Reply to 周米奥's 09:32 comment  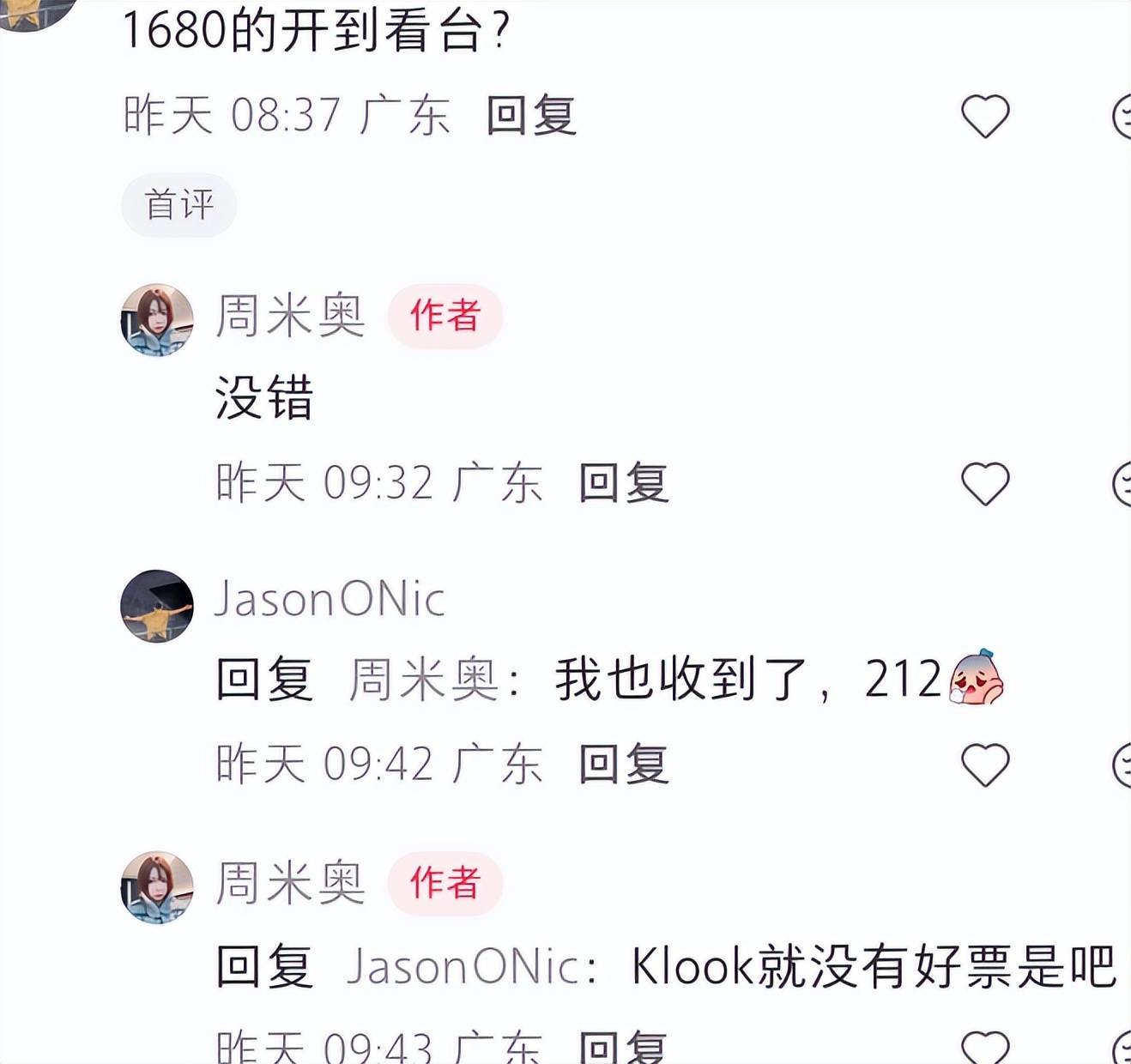click(623, 483)
